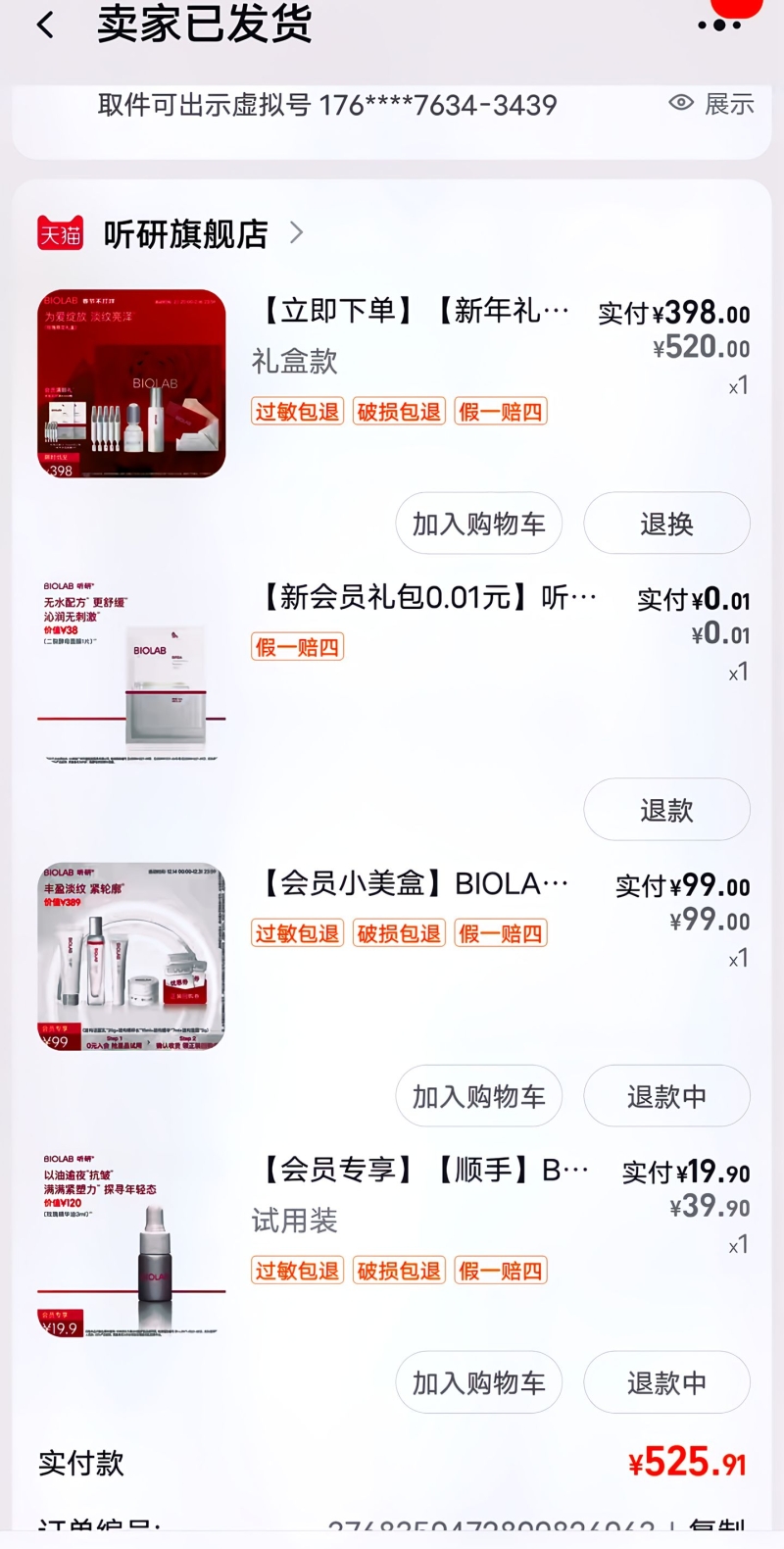Go back from the 卖家已发货 order page
784x1549 pixels.
coord(45,25)
